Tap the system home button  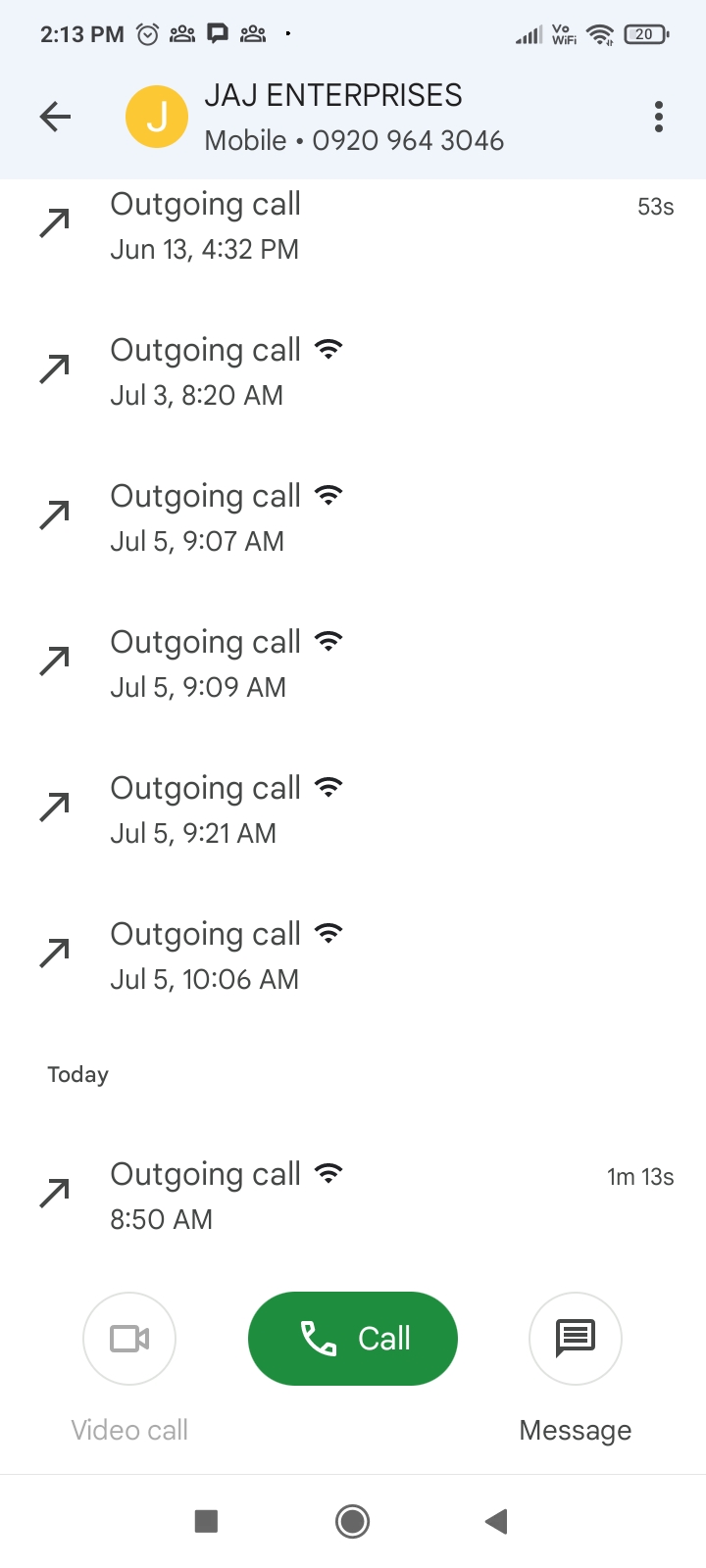click(x=353, y=1521)
